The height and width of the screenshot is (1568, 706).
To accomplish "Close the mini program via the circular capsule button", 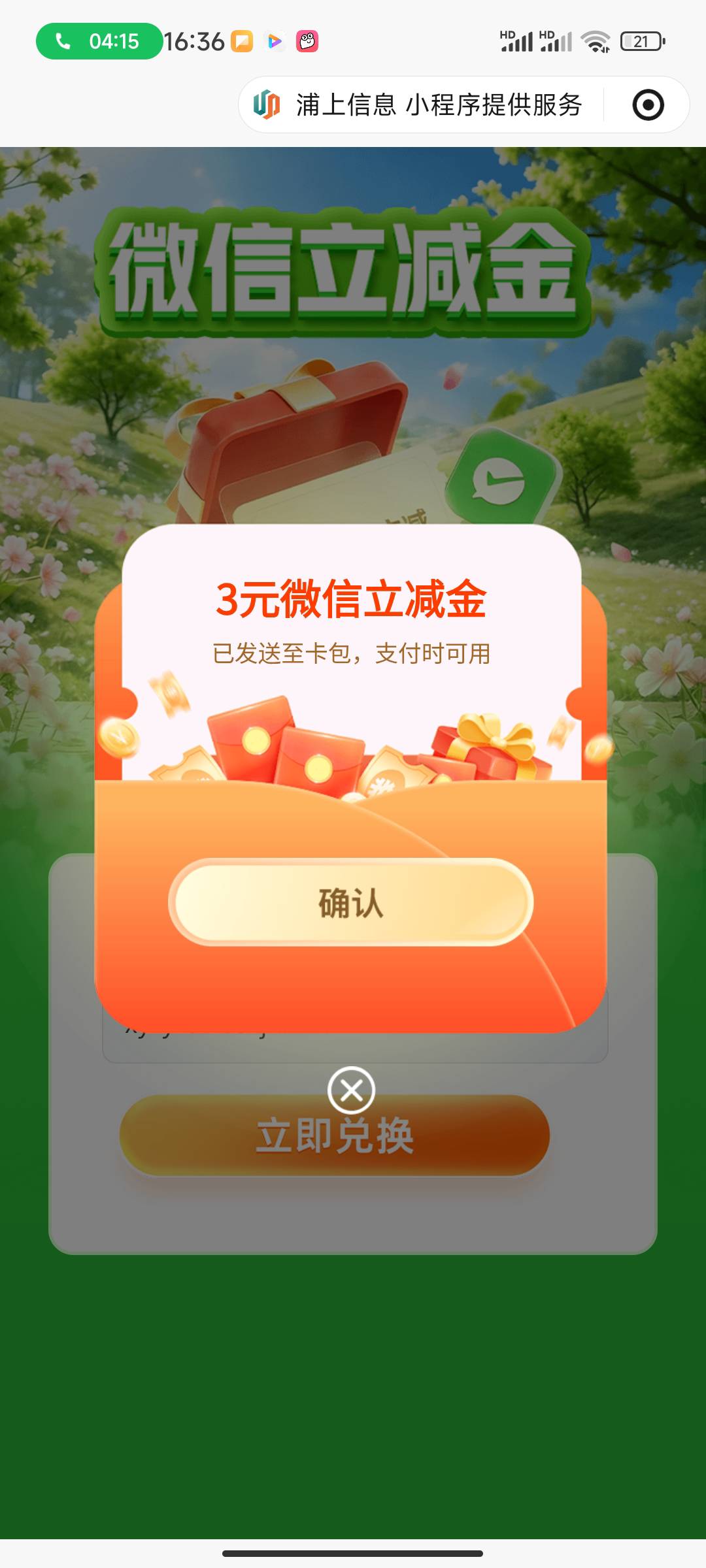I will 648,105.
